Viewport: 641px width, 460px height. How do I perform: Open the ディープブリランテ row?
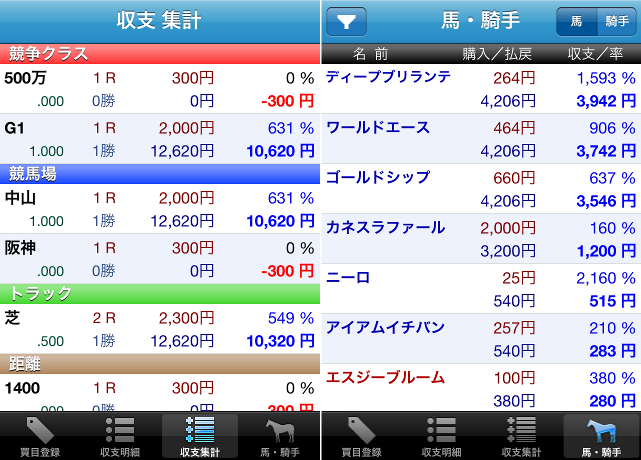pos(480,88)
